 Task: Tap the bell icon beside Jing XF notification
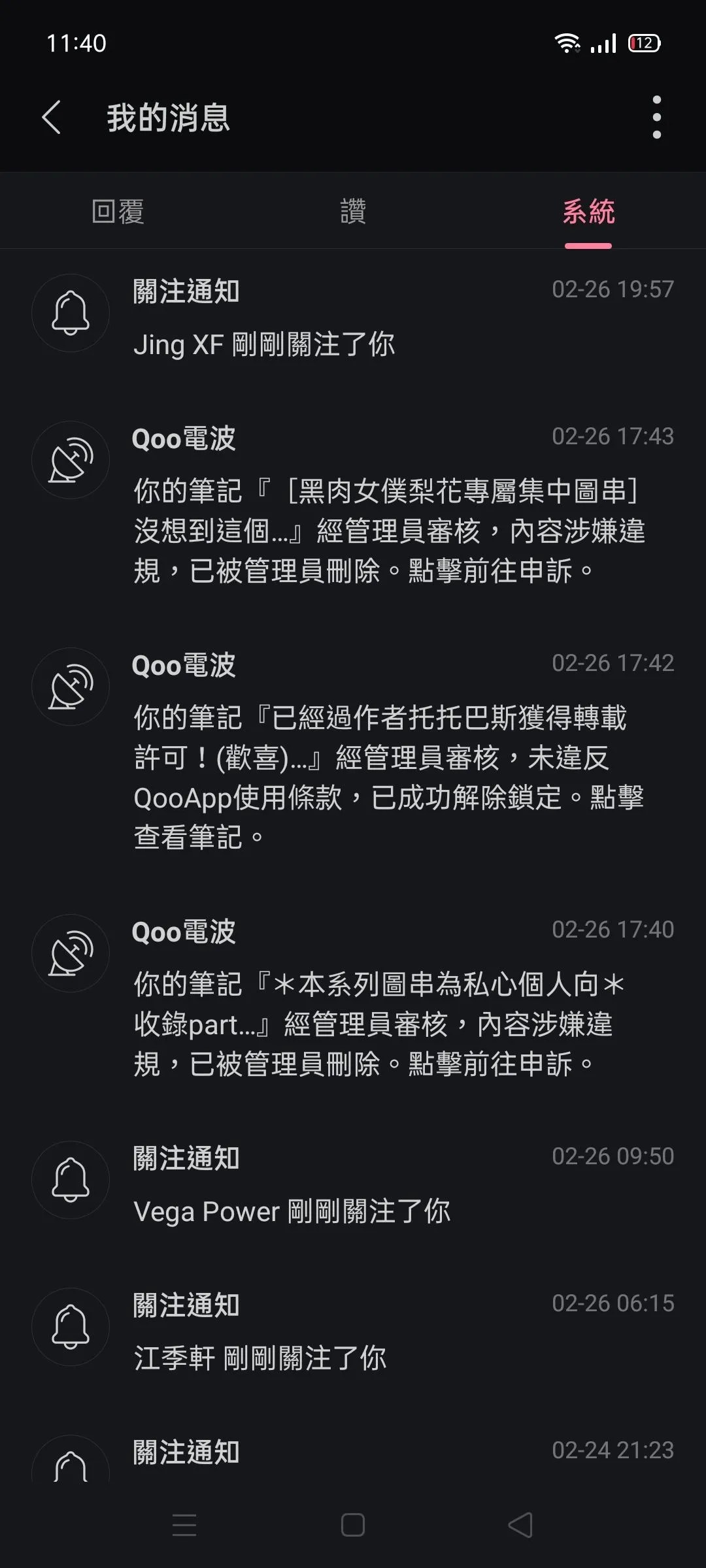71,312
